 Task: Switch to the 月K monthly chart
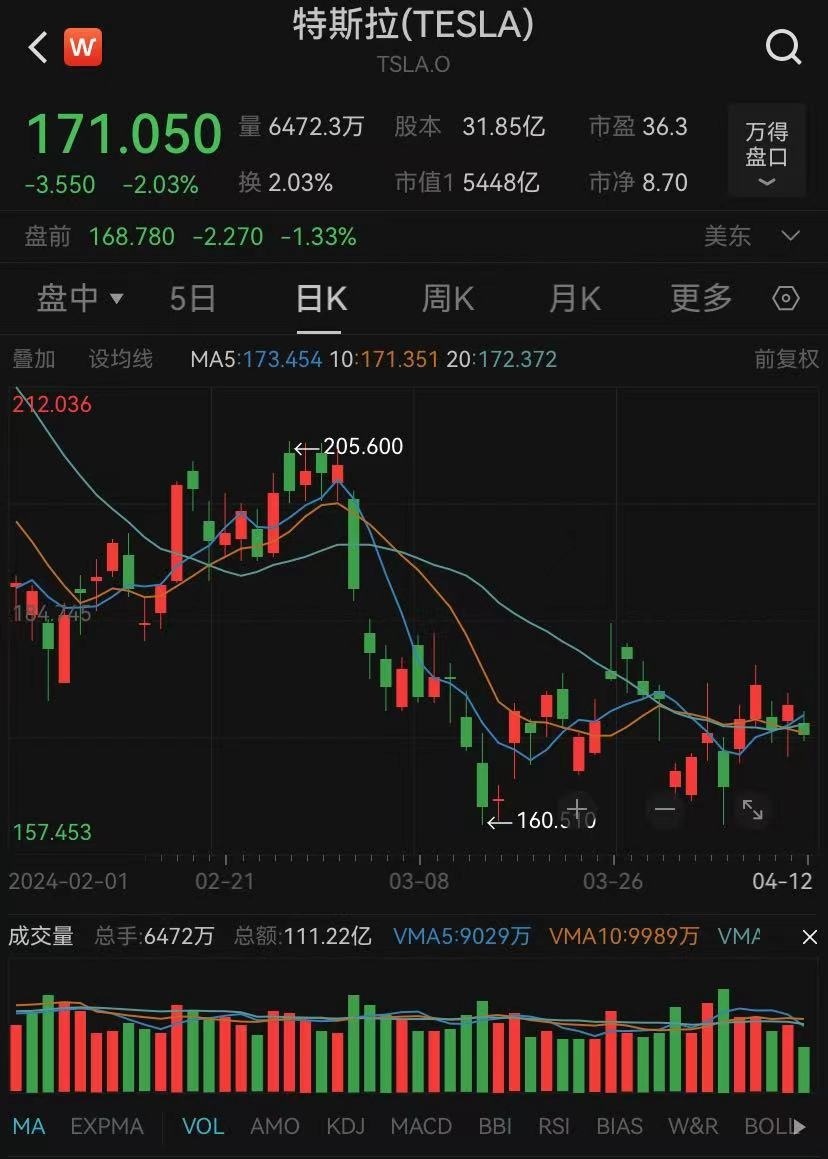tap(574, 298)
